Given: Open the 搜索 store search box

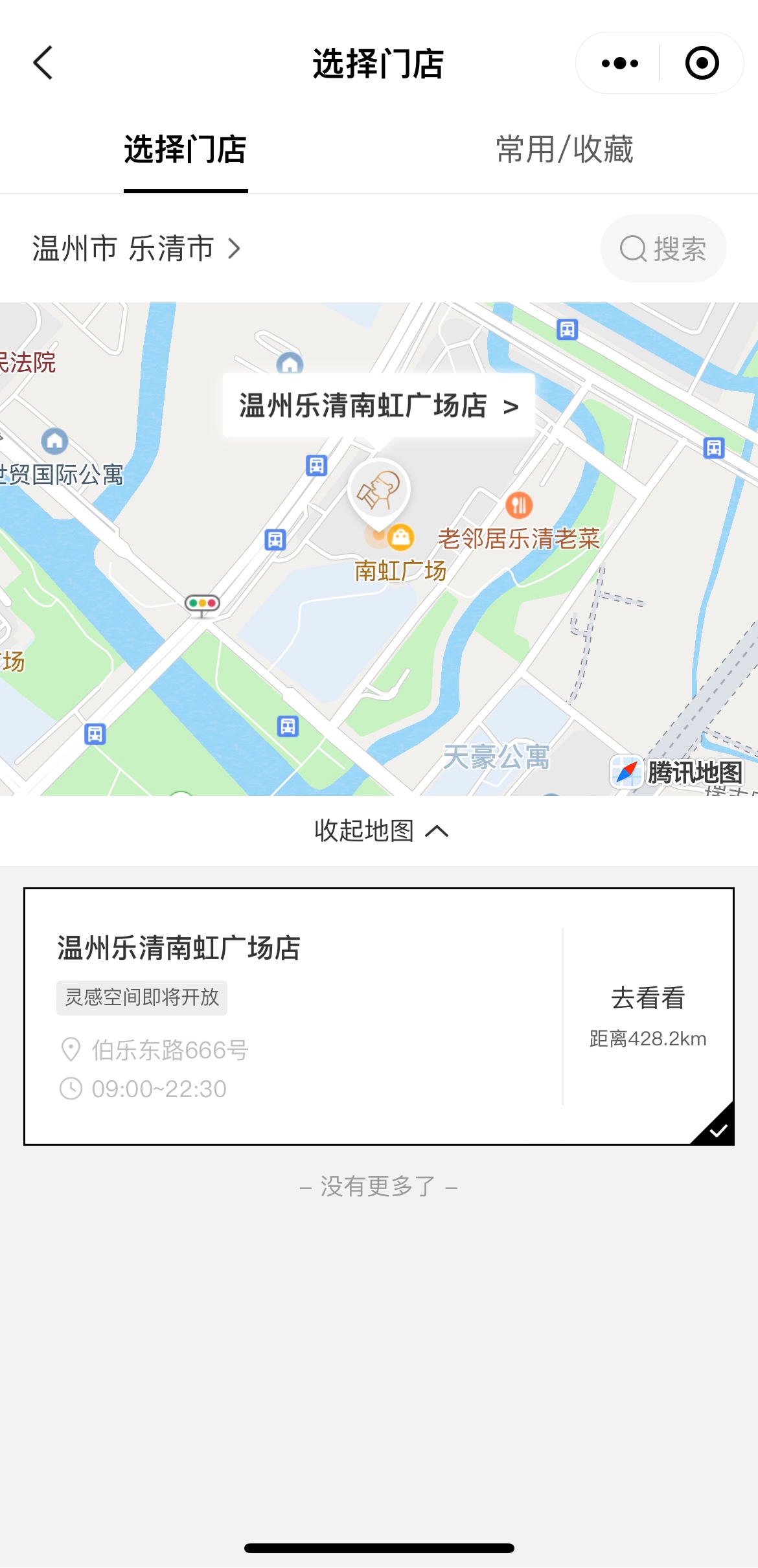Looking at the screenshot, I should 663,249.
